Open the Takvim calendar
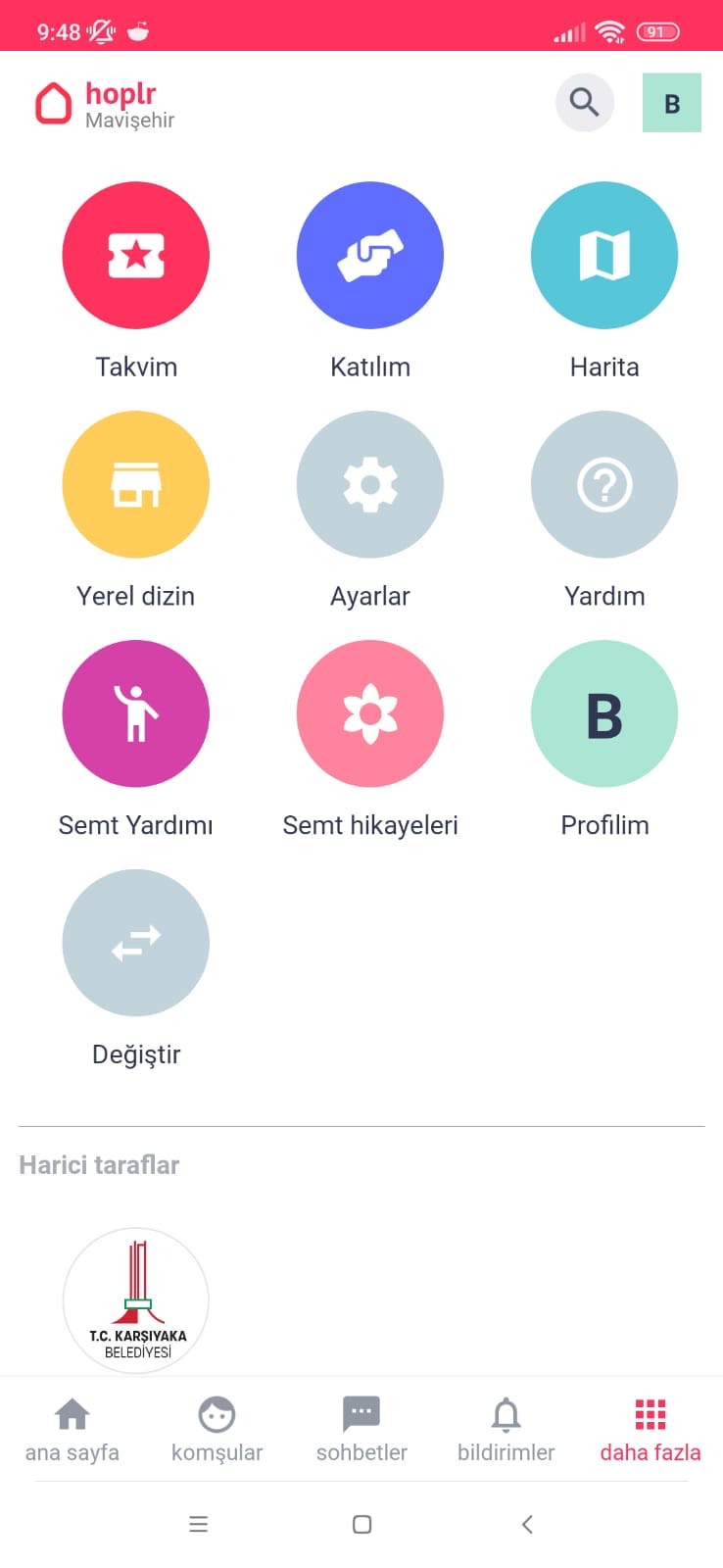This screenshot has height=1568, width=723. (x=136, y=255)
